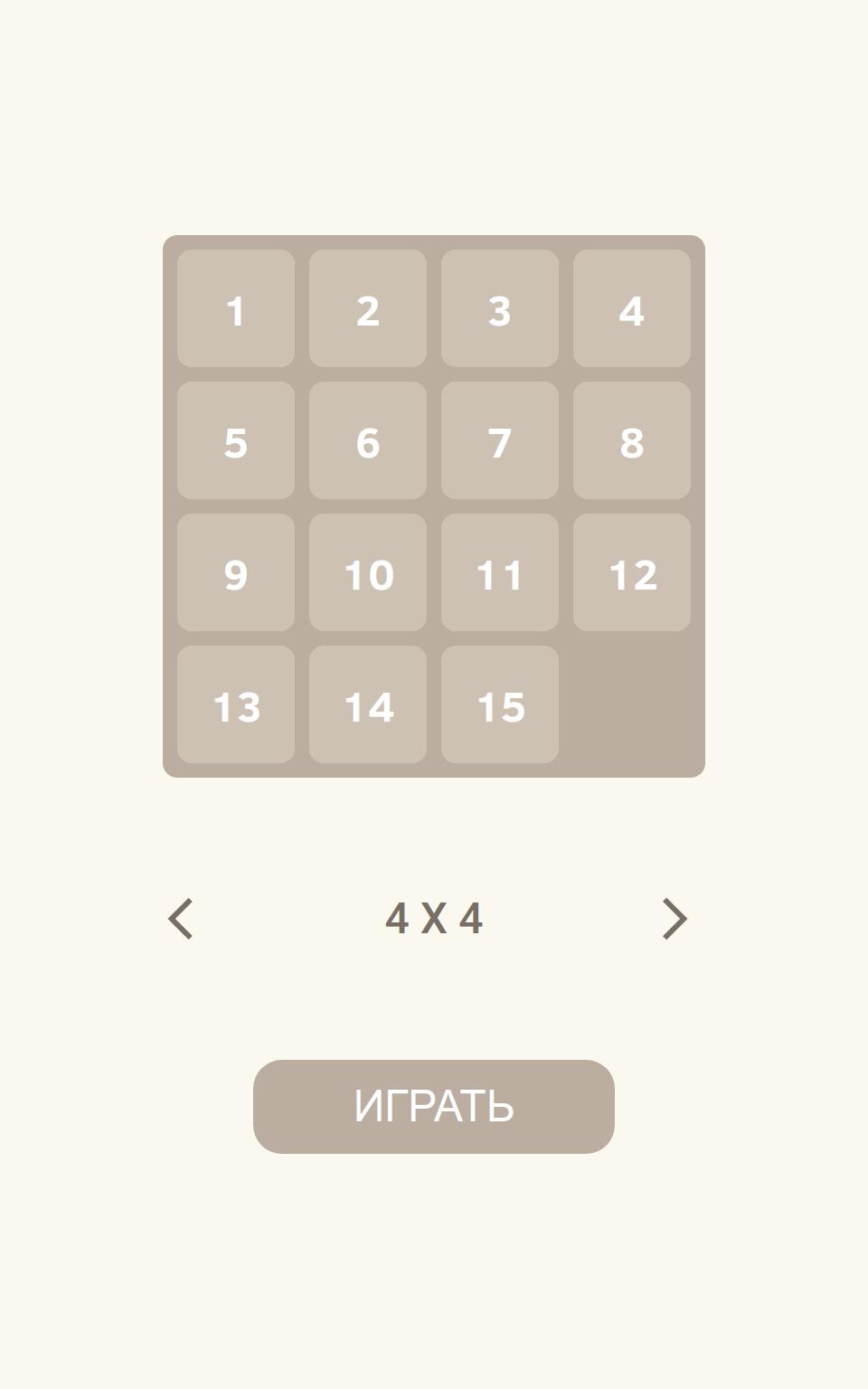Start the game with the ИГРАТЬ button
This screenshot has width=868, height=1389.
coord(434,1106)
